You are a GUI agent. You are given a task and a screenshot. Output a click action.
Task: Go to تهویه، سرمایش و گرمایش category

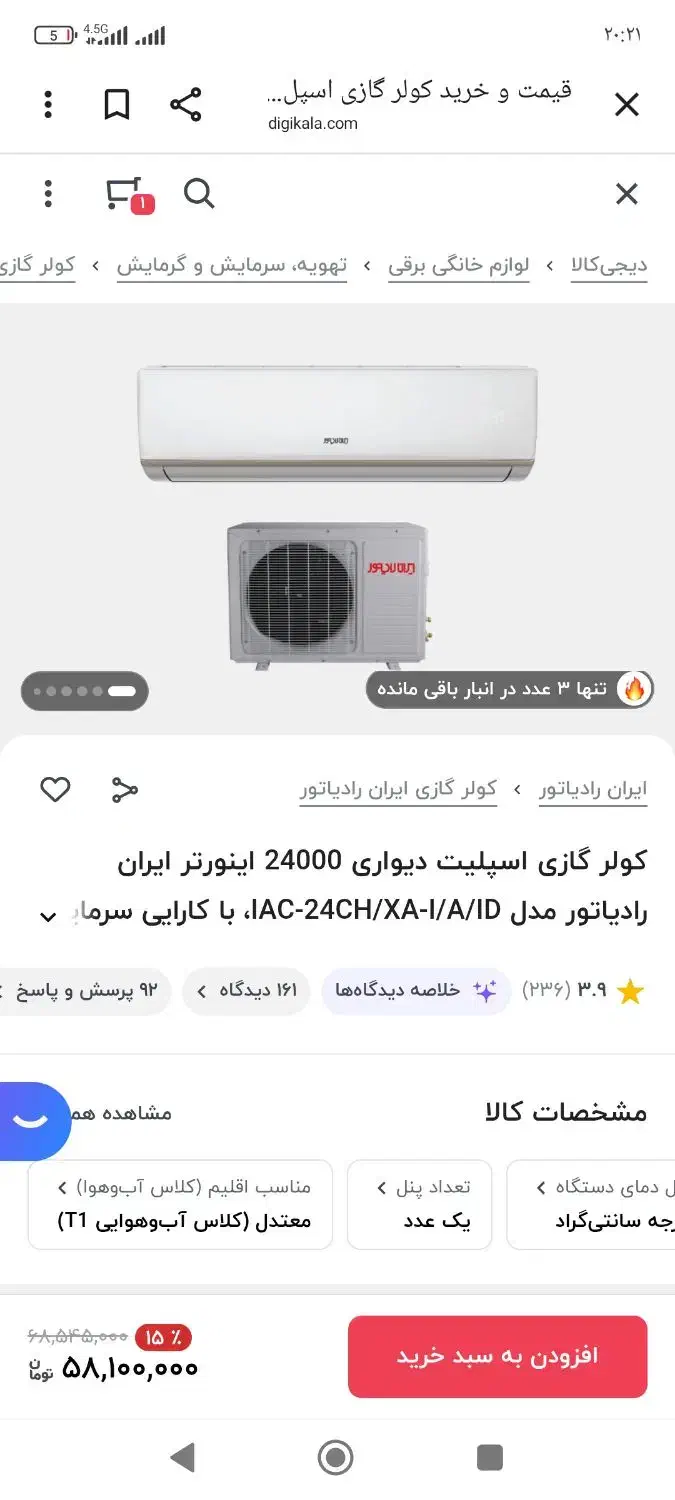tap(232, 265)
